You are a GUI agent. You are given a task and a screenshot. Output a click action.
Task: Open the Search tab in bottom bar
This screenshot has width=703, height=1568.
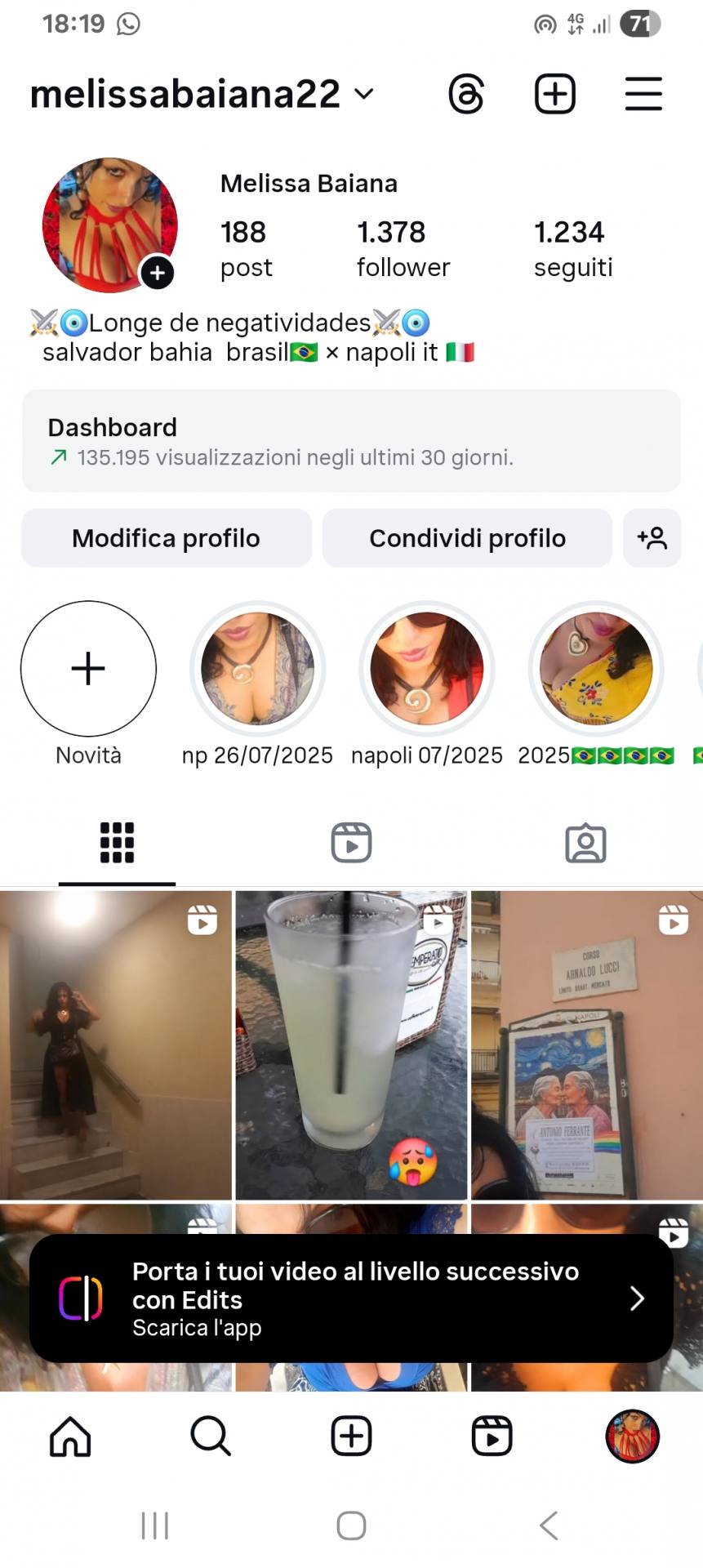(x=211, y=1437)
